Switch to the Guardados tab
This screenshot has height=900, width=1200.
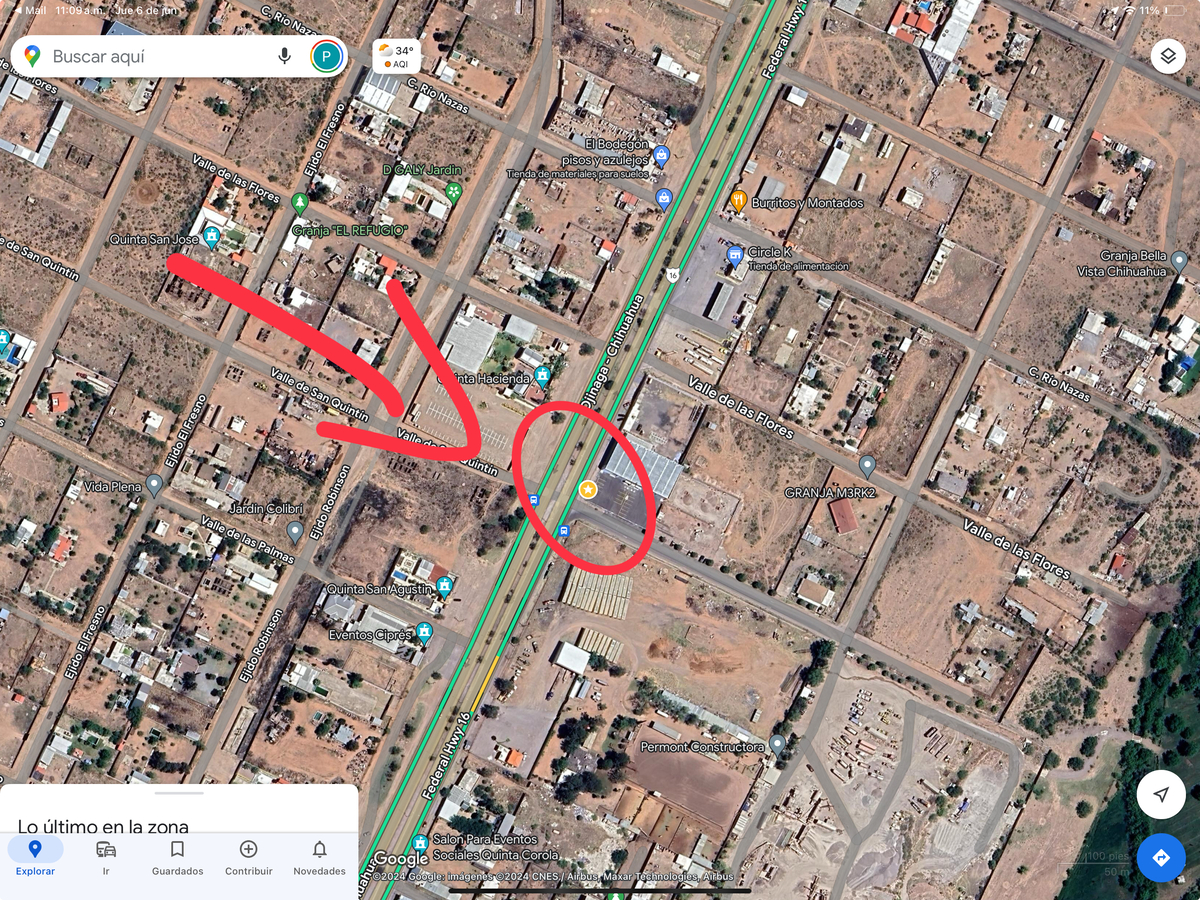(177, 856)
